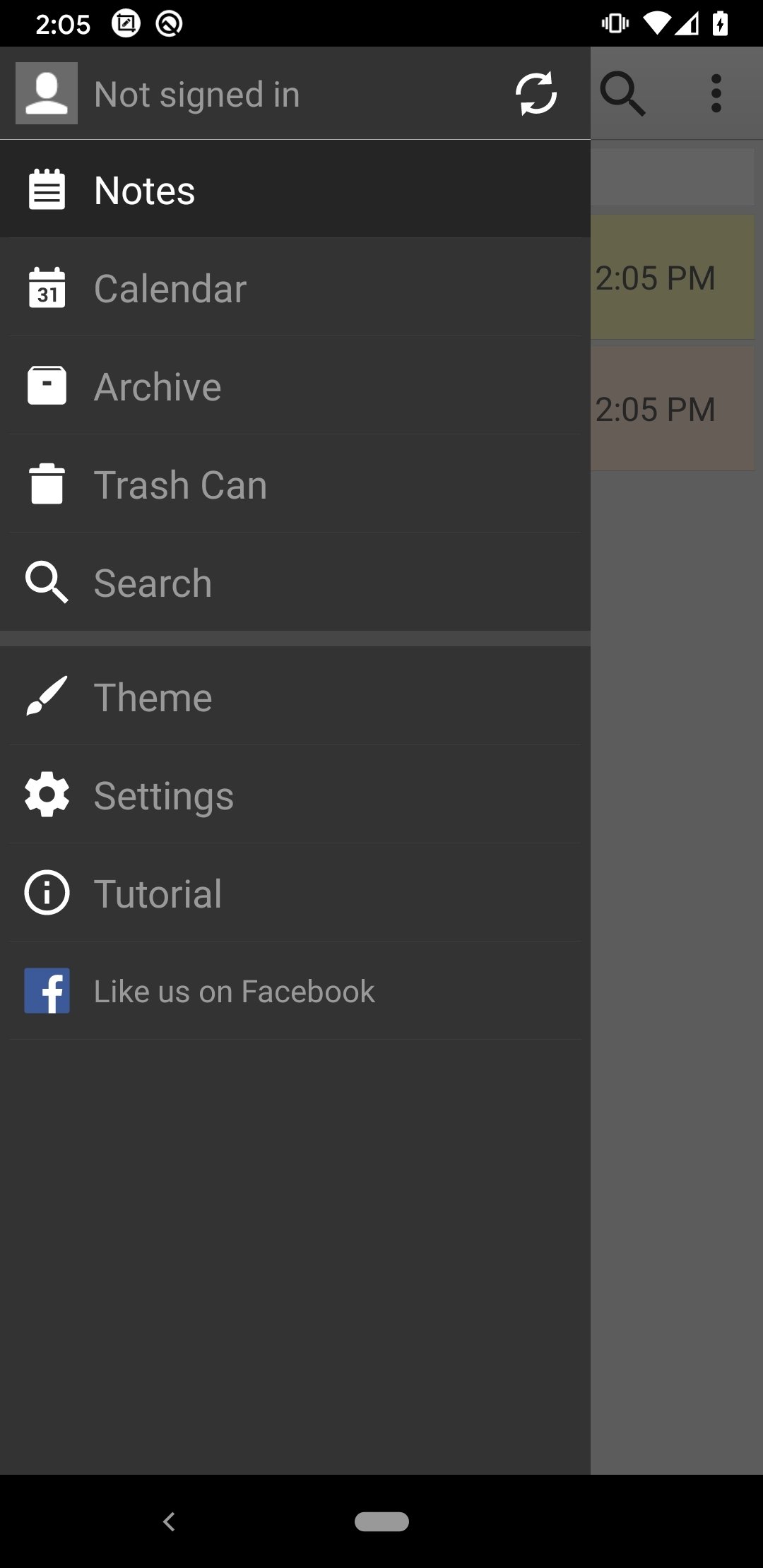Choose Search from the drawer menu
The height and width of the screenshot is (1568, 763).
pyautogui.click(x=295, y=583)
